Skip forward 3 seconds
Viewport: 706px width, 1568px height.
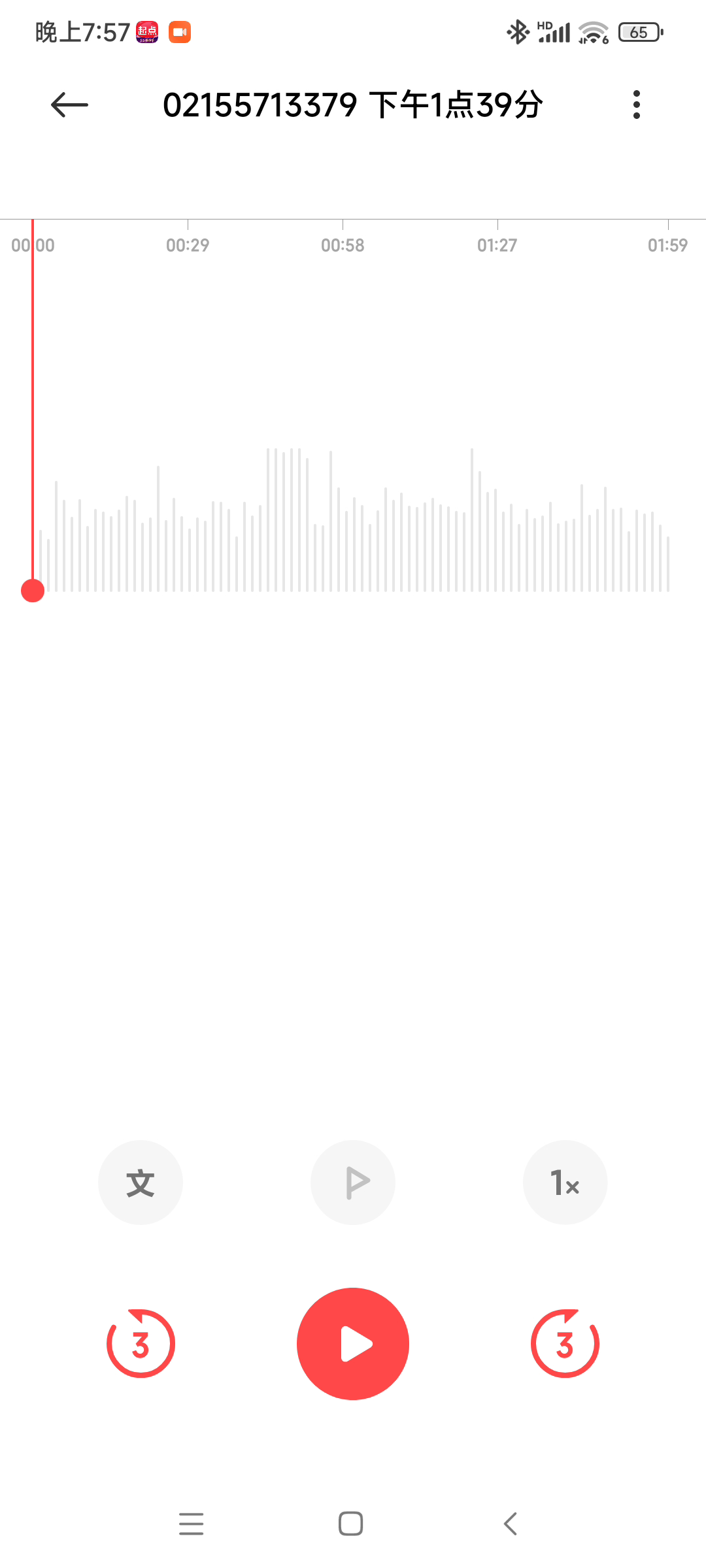[x=565, y=1344]
